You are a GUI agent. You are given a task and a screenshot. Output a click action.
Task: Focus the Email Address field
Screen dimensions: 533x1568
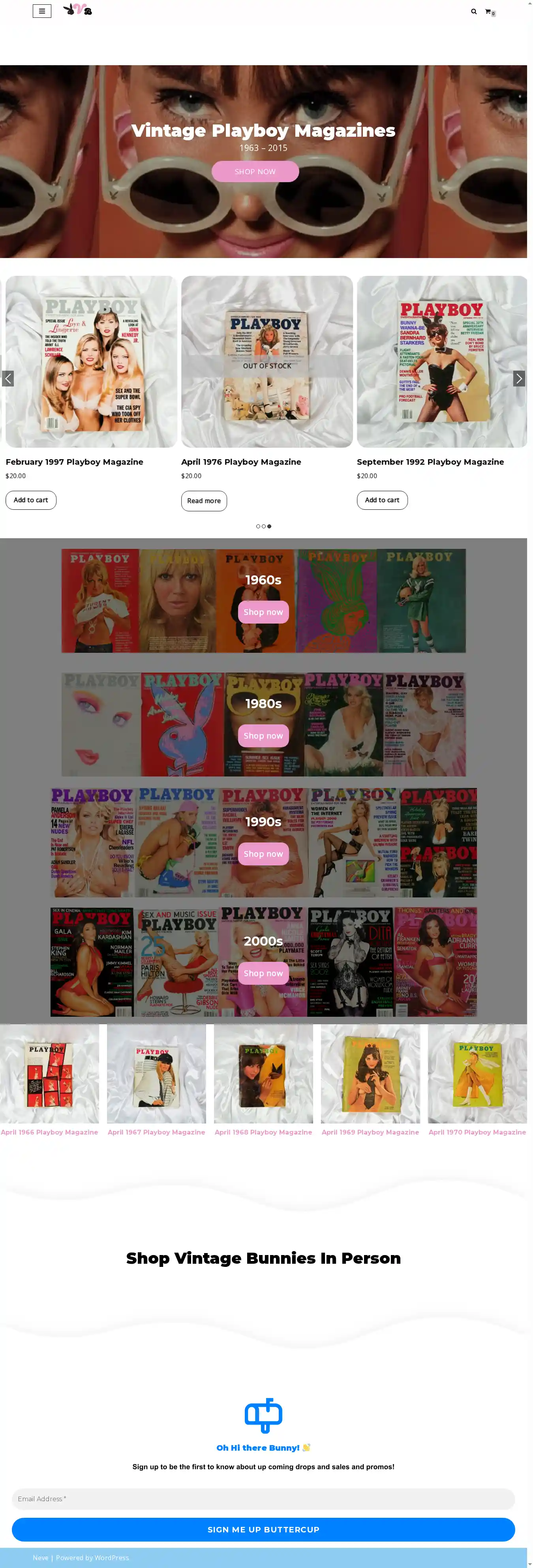coord(263,1498)
